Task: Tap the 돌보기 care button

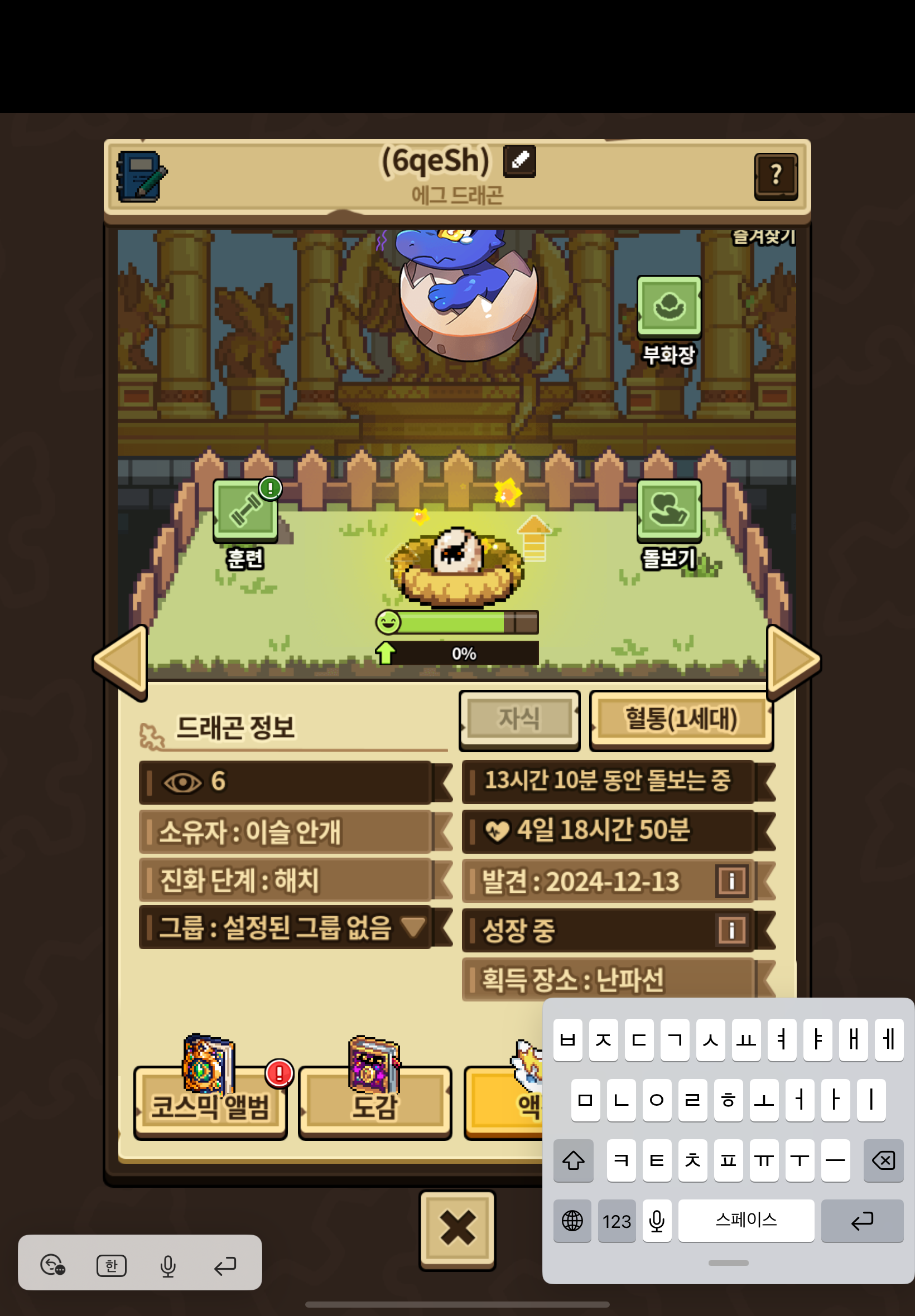Action: pyautogui.click(x=668, y=510)
